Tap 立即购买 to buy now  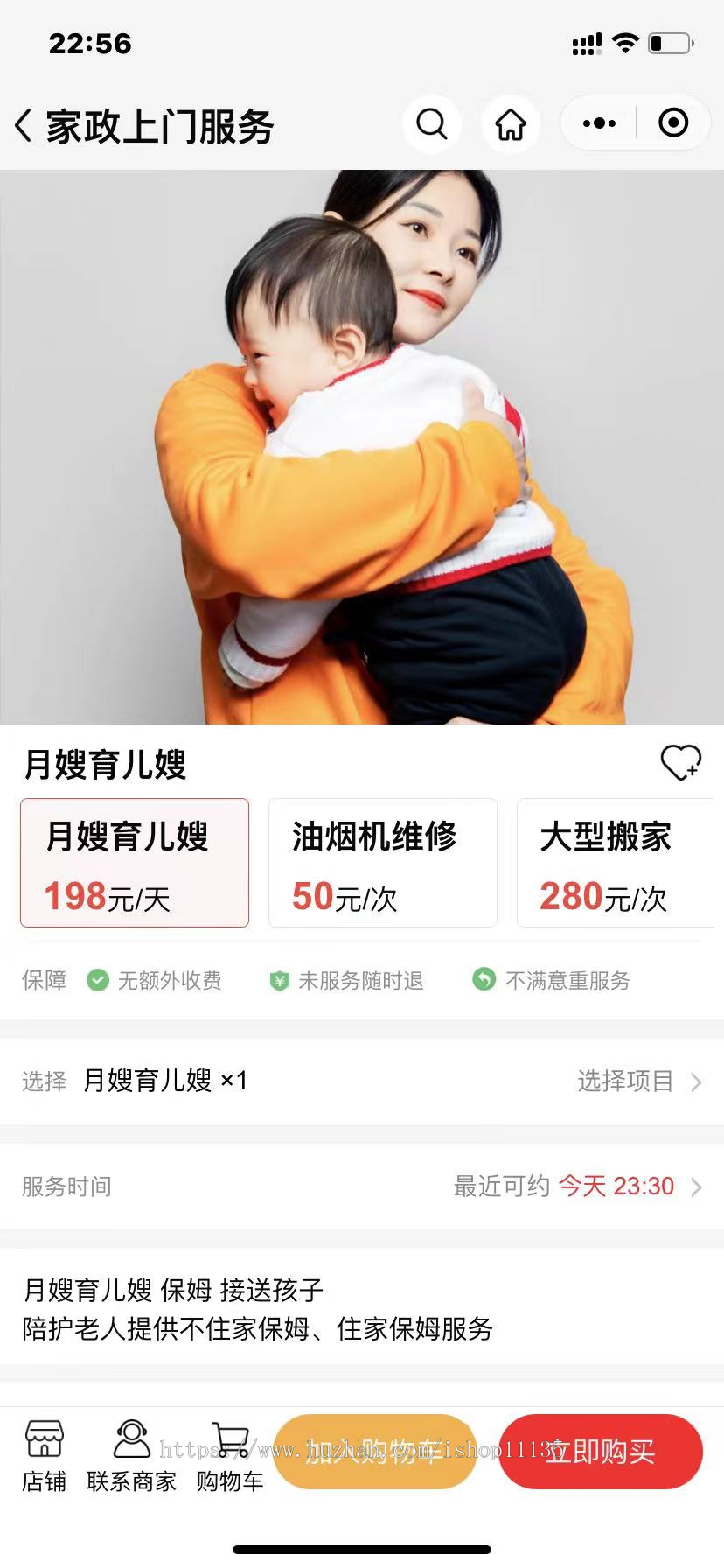coord(601,1452)
